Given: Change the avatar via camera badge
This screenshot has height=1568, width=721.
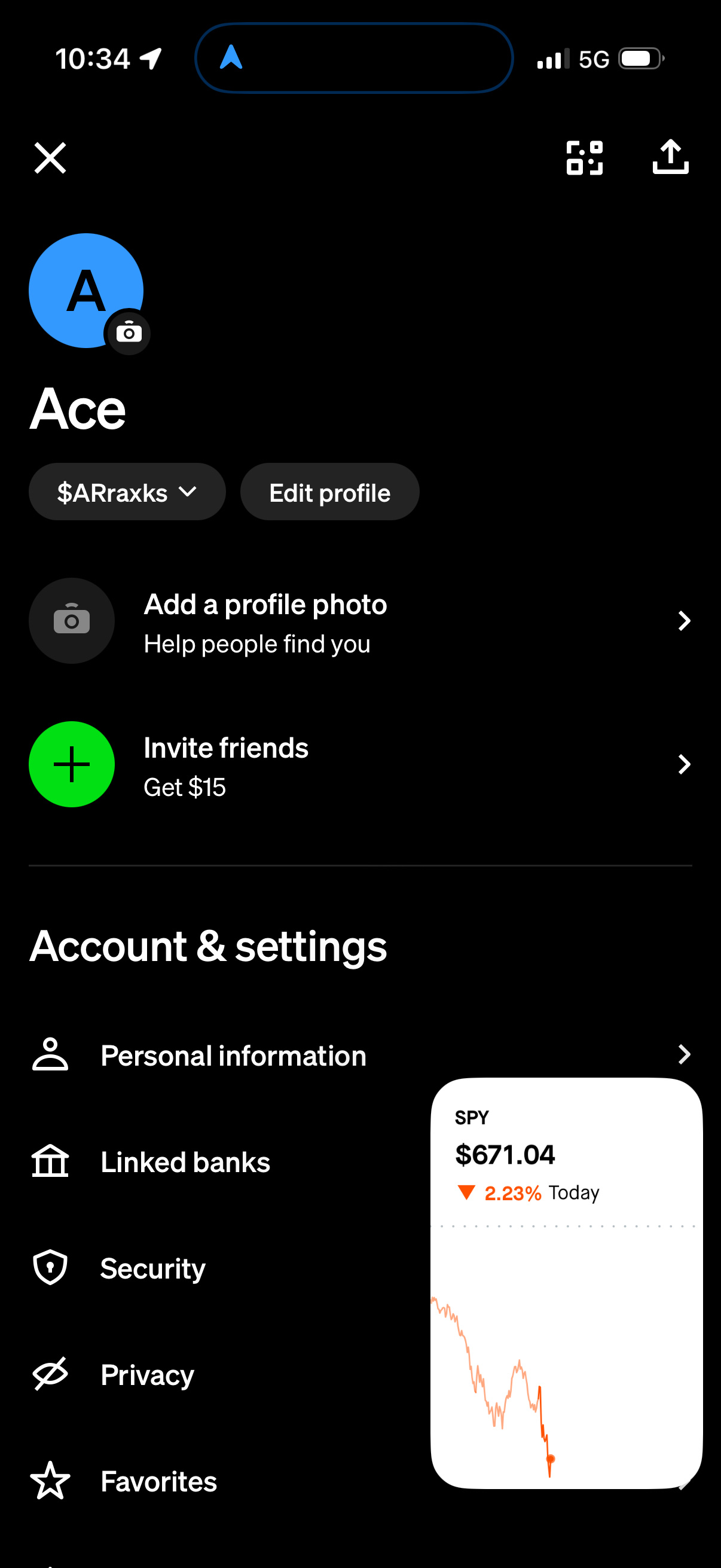Looking at the screenshot, I should point(129,333).
